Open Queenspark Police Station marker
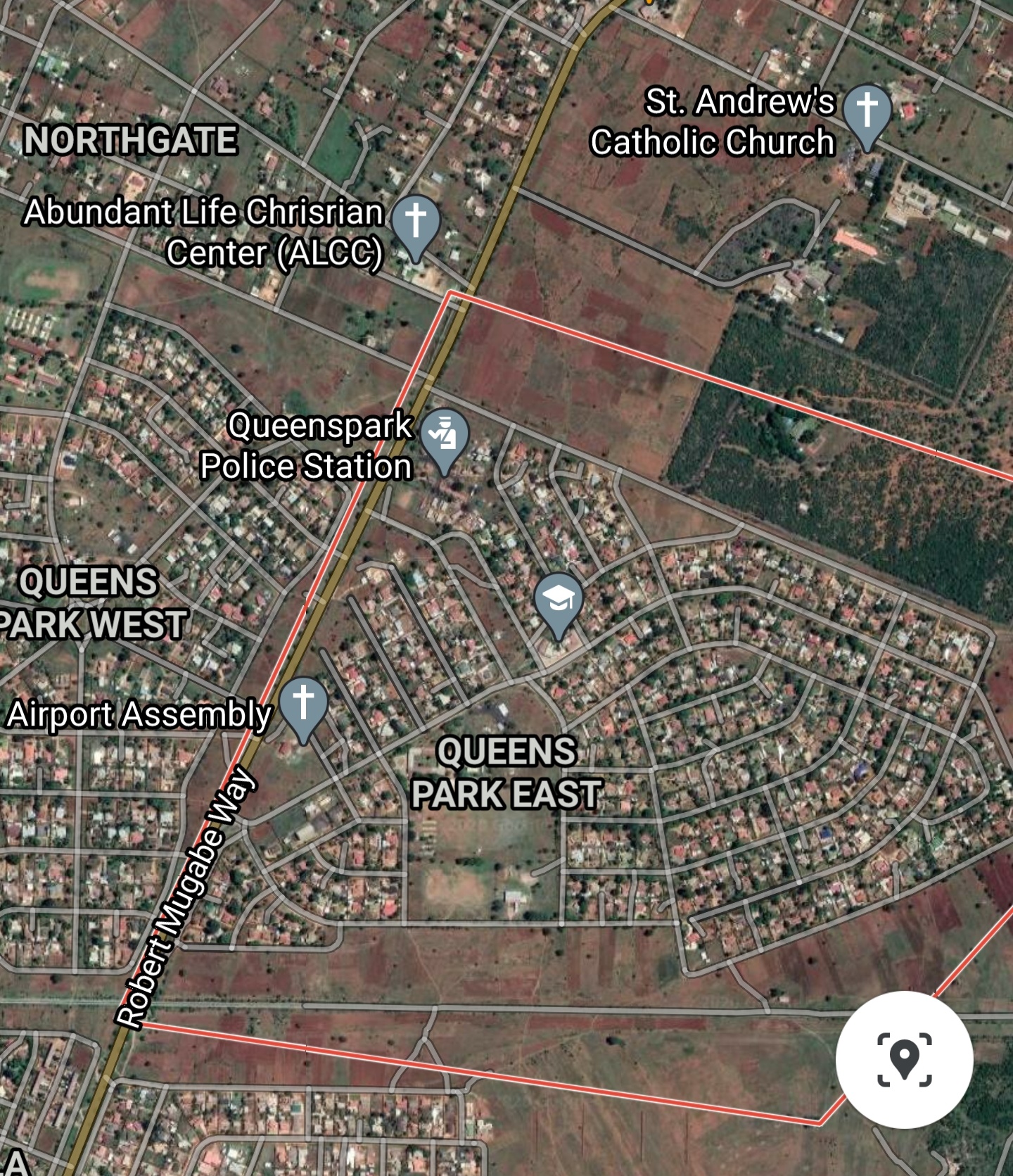The image size is (1013, 1176). (445, 436)
